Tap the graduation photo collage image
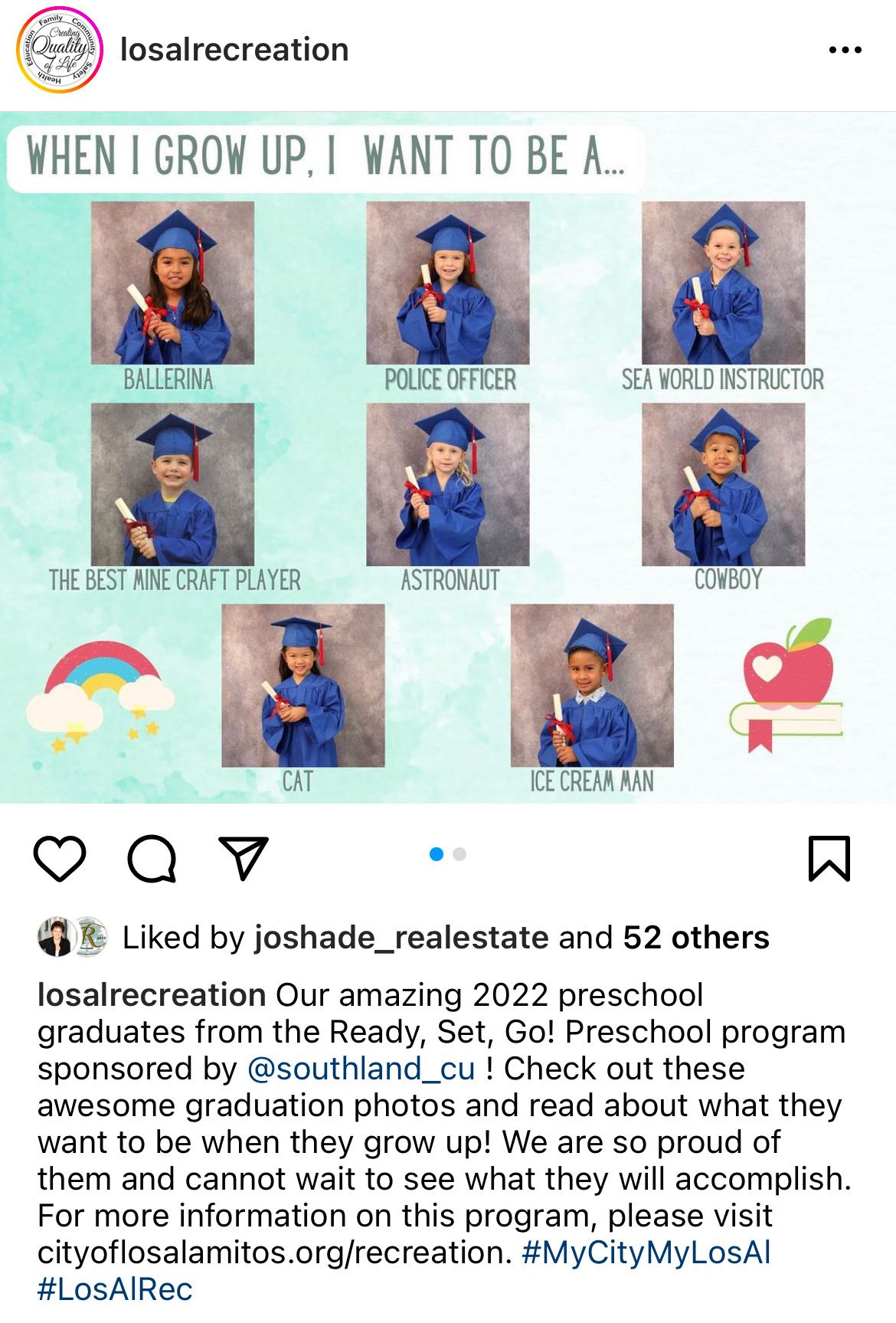This screenshot has width=896, height=1323. pyautogui.click(x=448, y=458)
